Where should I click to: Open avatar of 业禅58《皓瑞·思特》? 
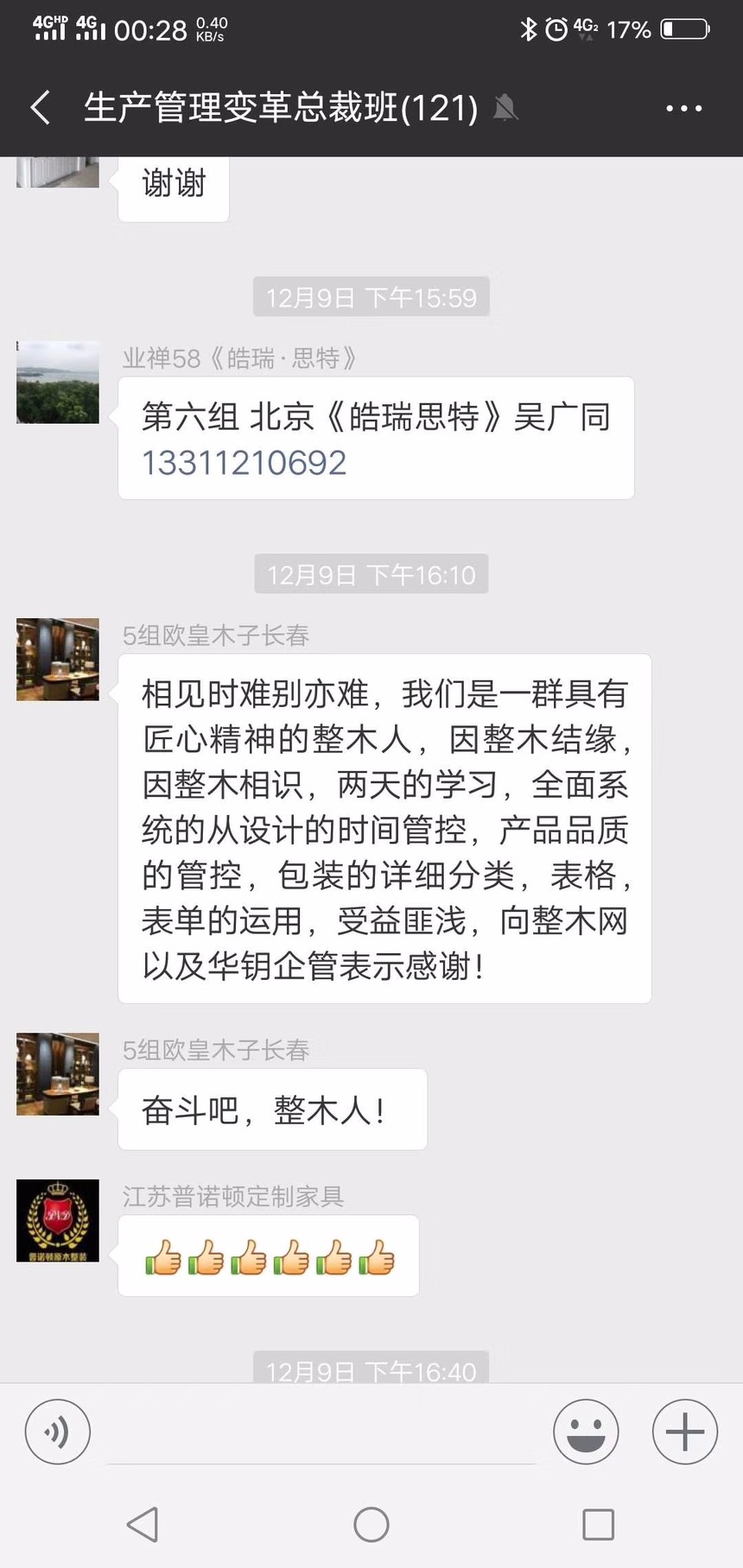coord(58,383)
